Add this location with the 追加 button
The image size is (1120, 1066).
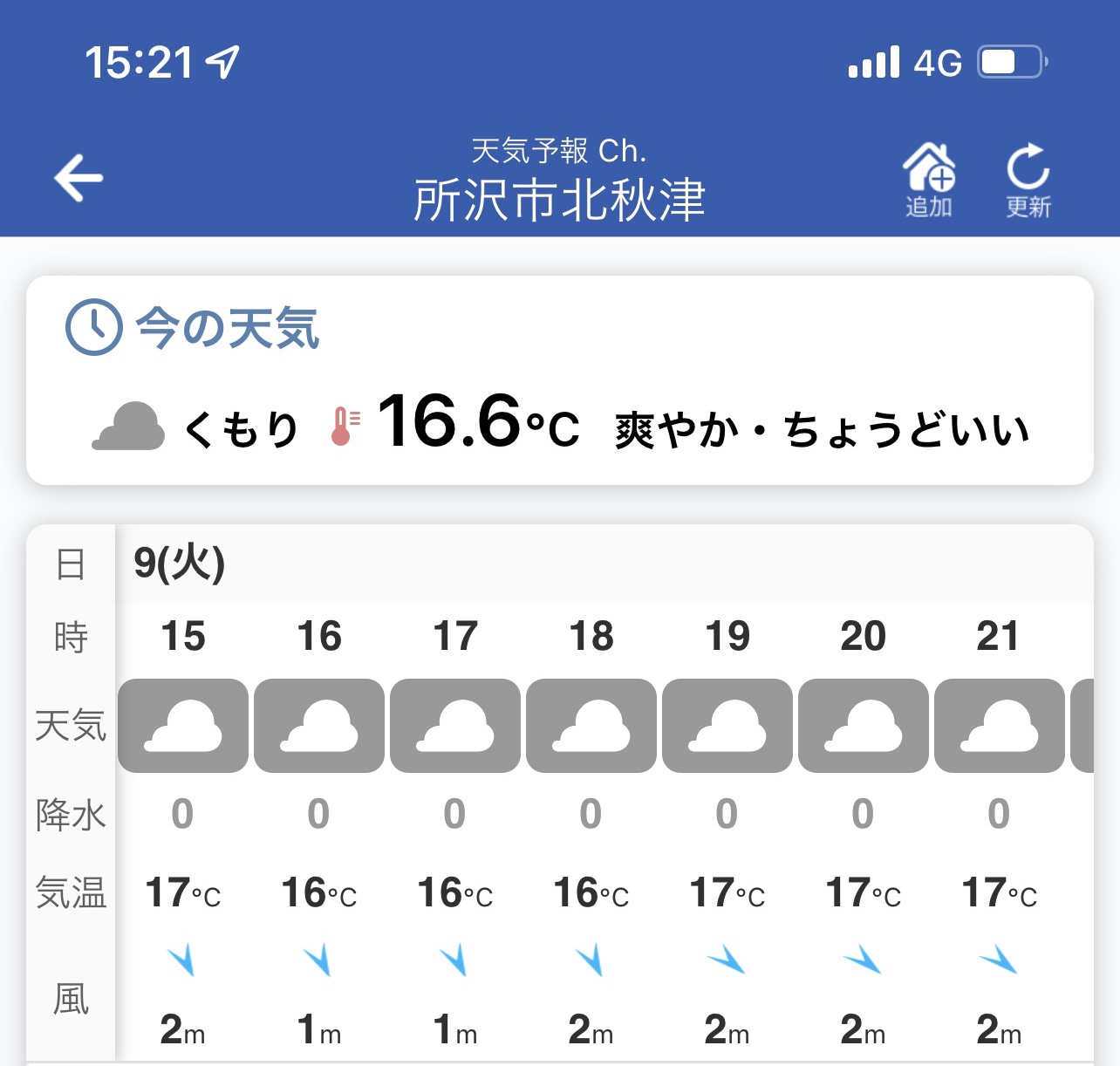click(x=929, y=179)
